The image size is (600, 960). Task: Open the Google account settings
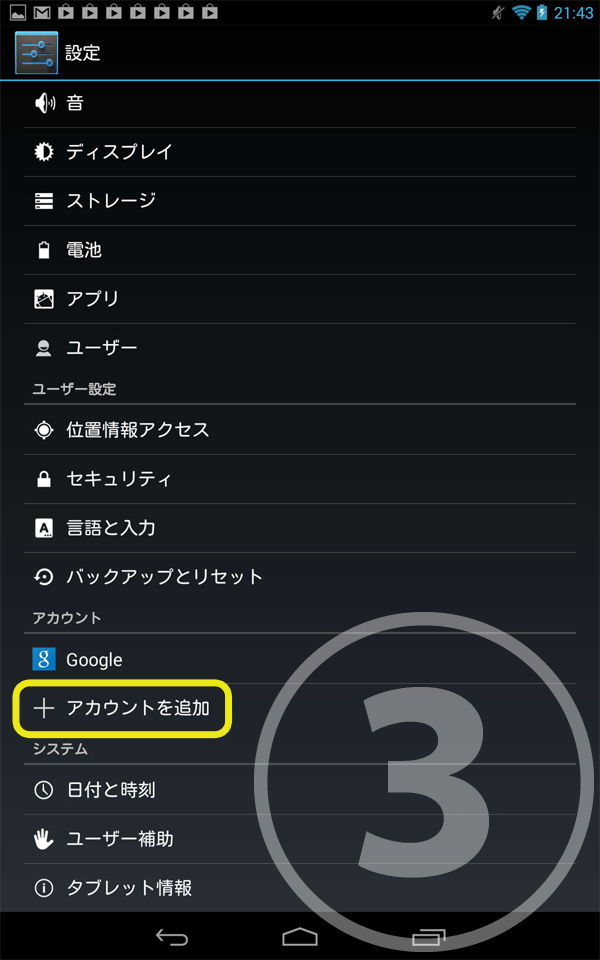point(94,660)
